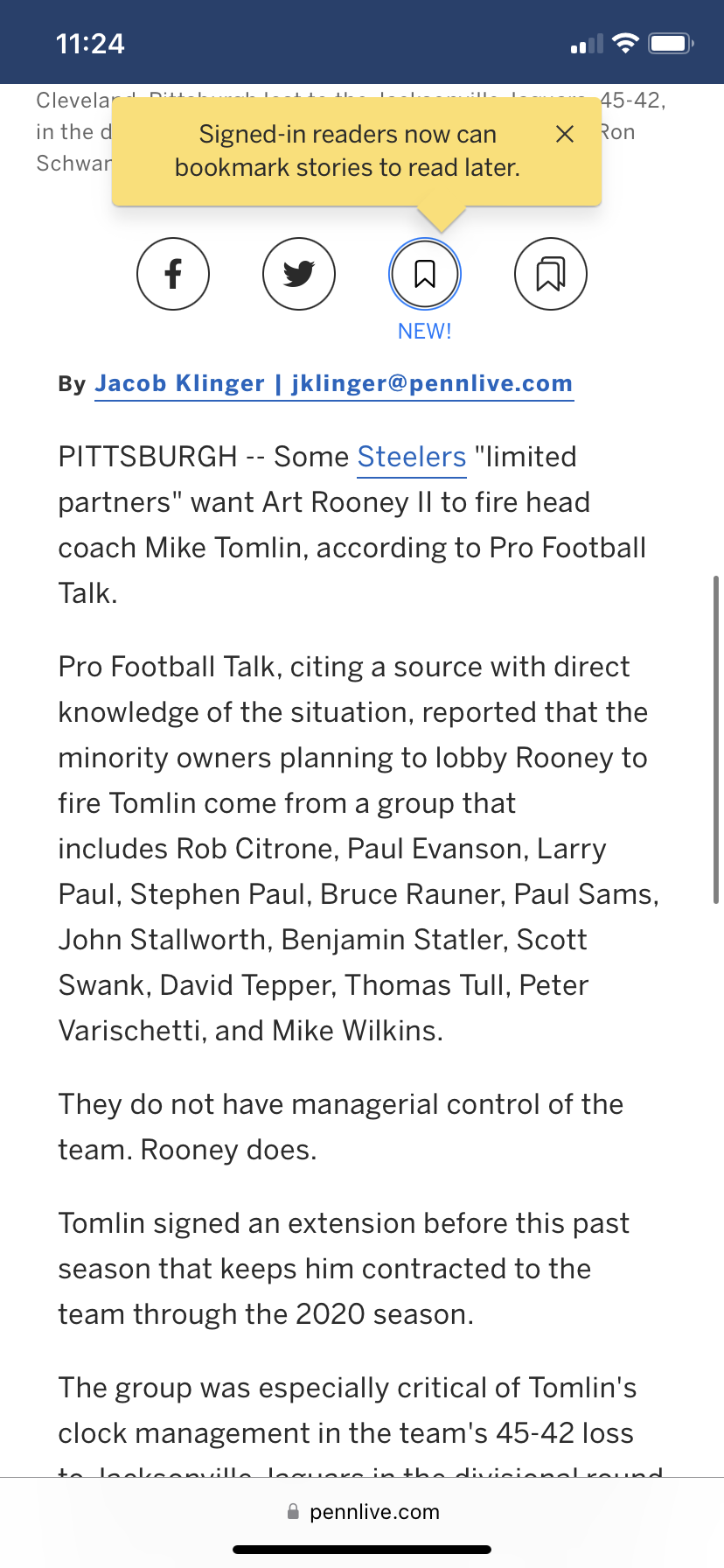Share the article on Twitter

coord(299,274)
